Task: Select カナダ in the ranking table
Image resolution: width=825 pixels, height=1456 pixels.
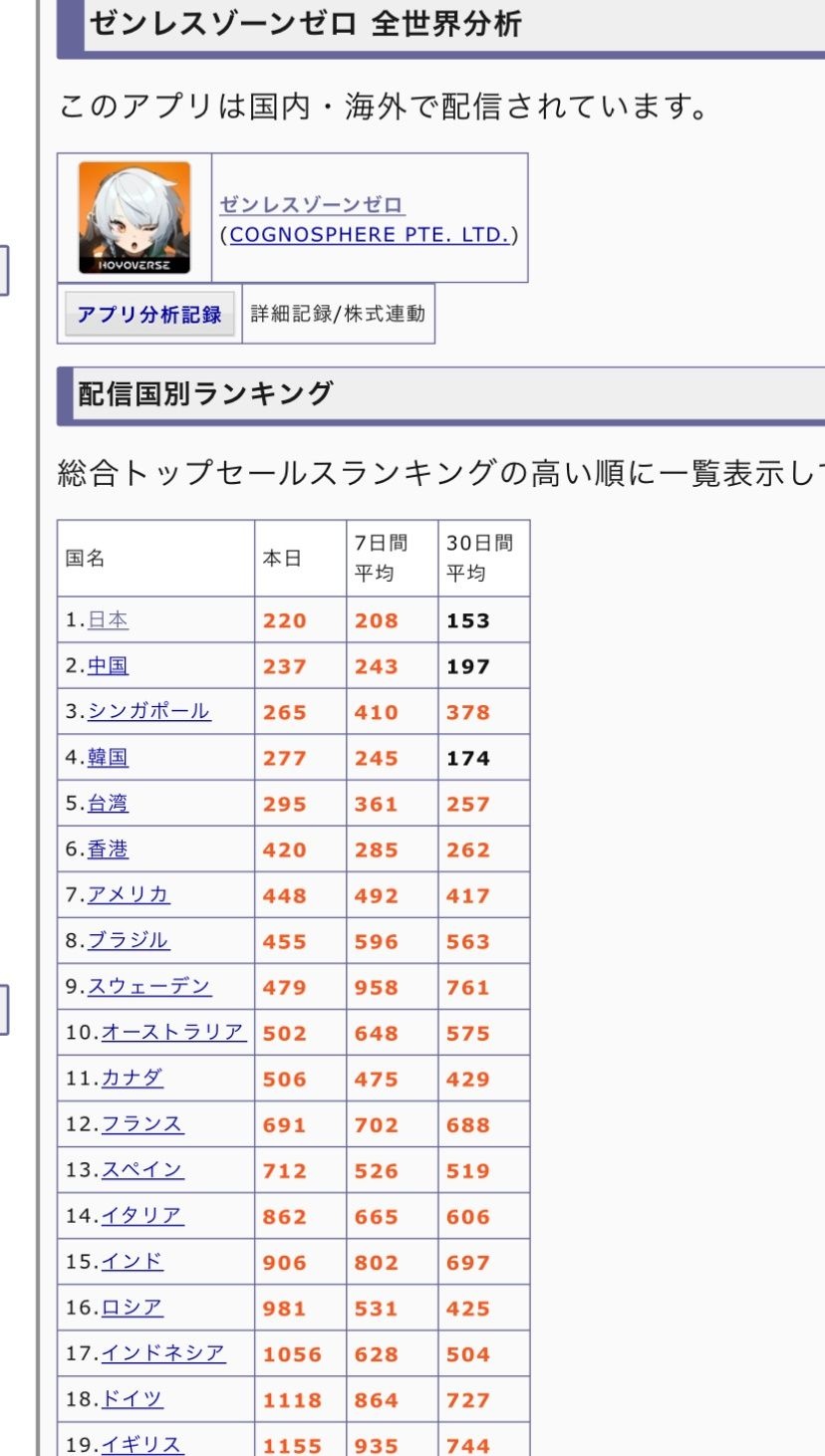Action: pyautogui.click(x=132, y=1079)
